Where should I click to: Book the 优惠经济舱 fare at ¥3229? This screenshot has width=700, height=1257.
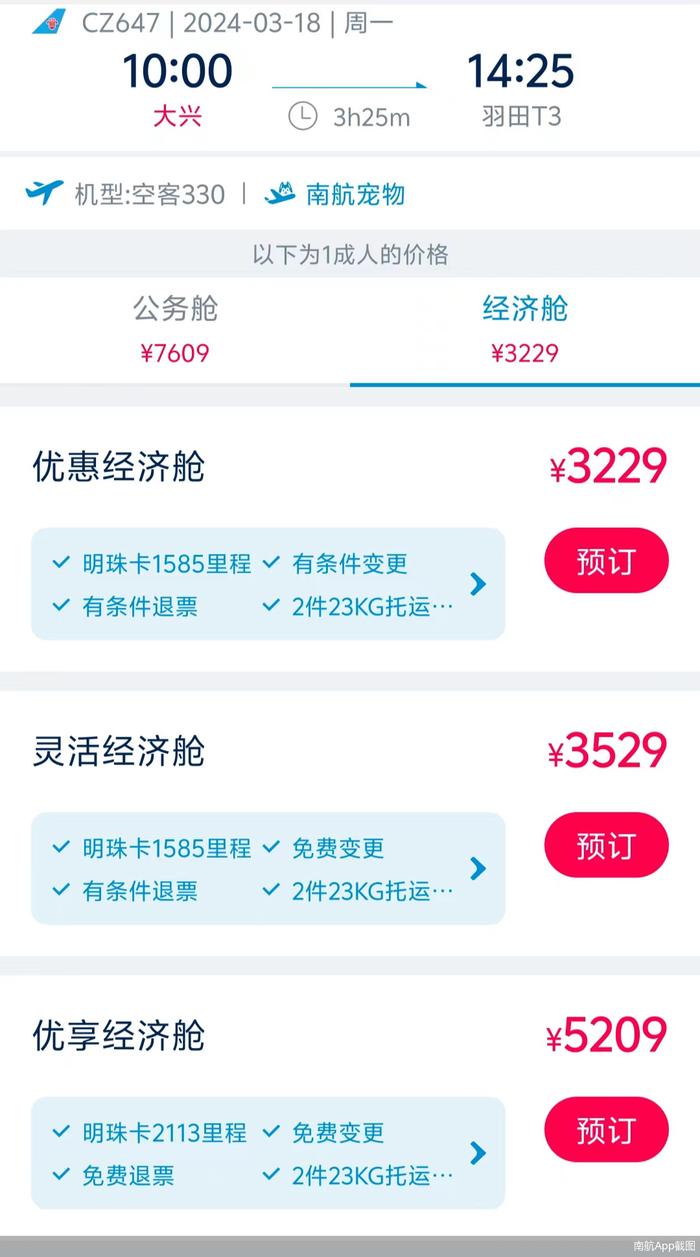(606, 561)
